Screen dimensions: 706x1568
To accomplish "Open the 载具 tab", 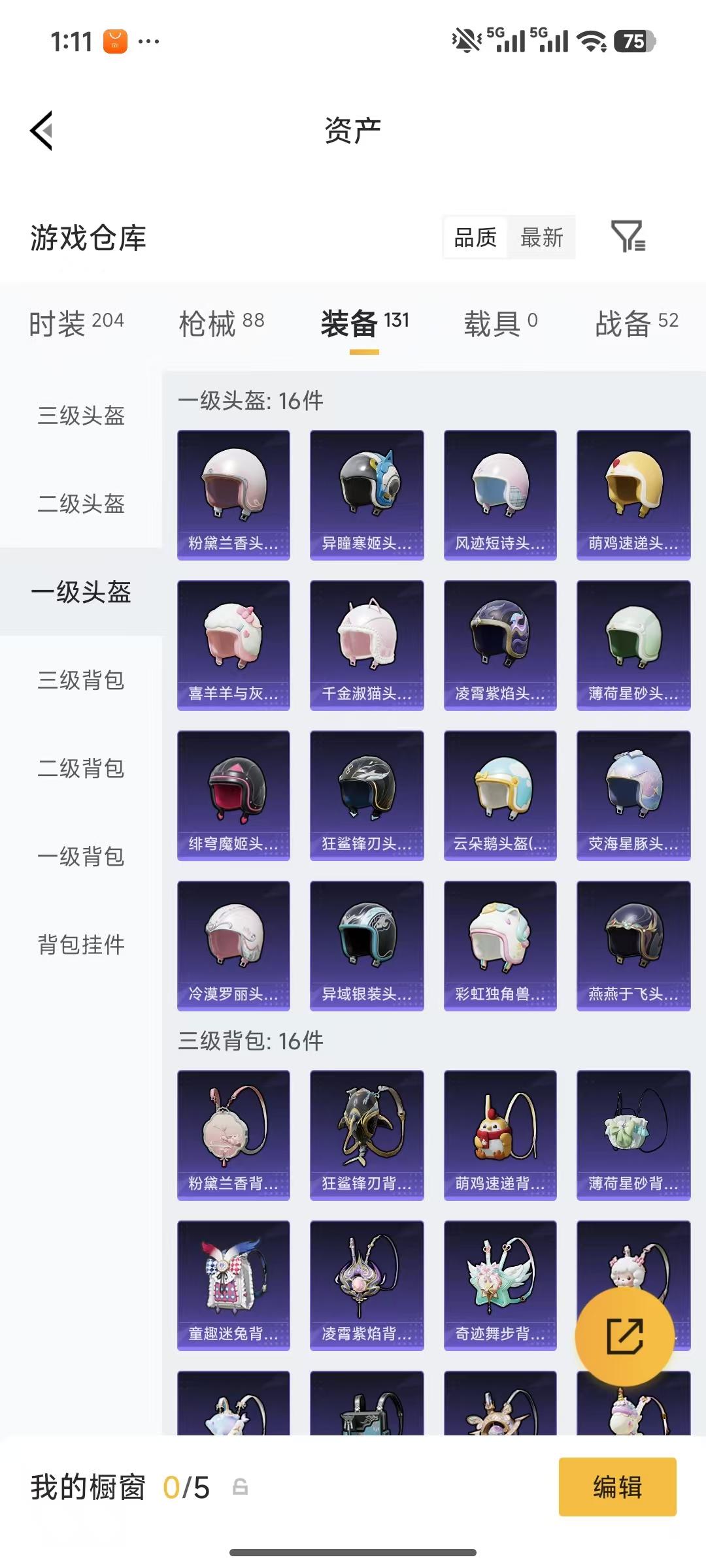I will (x=500, y=323).
